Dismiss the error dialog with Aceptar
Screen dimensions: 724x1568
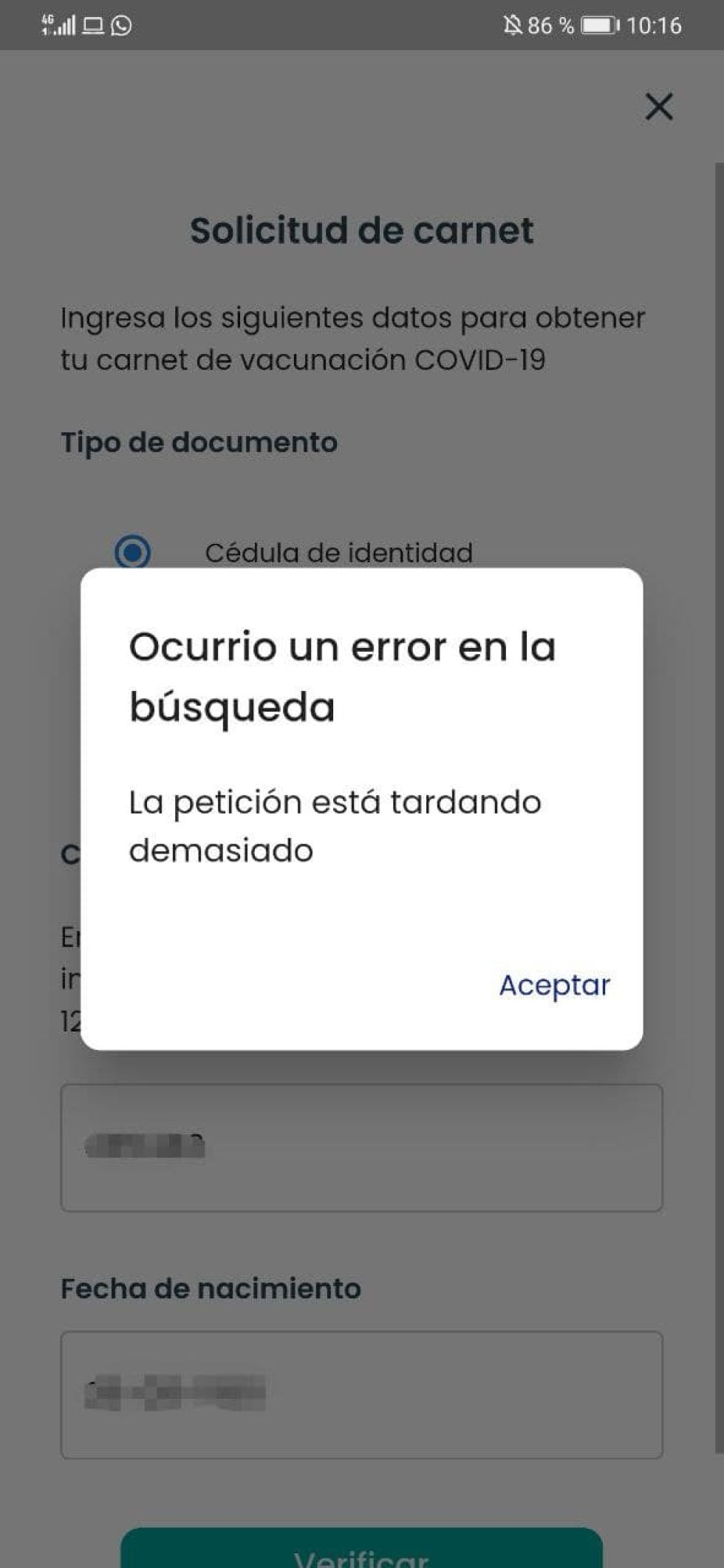pos(554,985)
